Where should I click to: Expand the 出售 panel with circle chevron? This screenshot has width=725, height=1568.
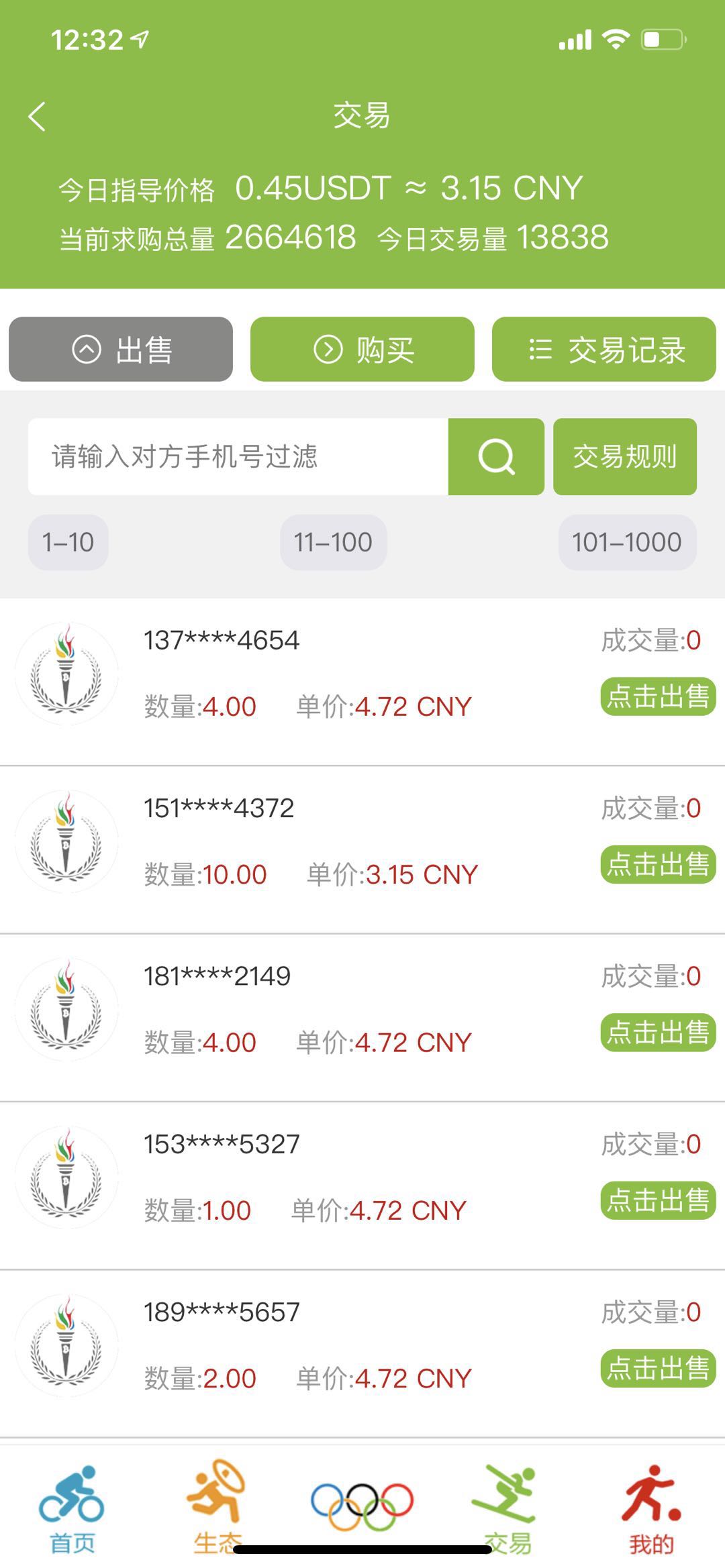85,349
